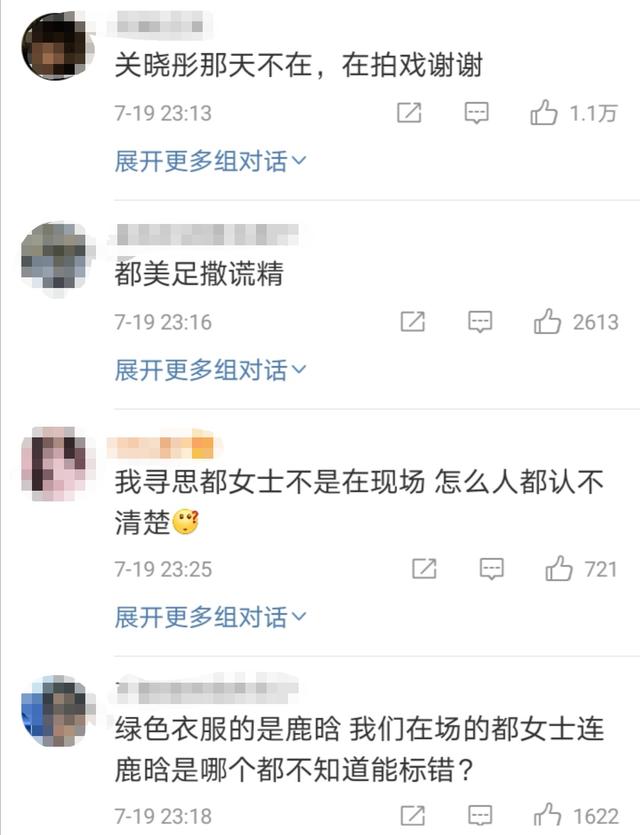The image size is (640, 835).
Task: Expand more replies under 都美足撒谎精
Action: click(211, 371)
